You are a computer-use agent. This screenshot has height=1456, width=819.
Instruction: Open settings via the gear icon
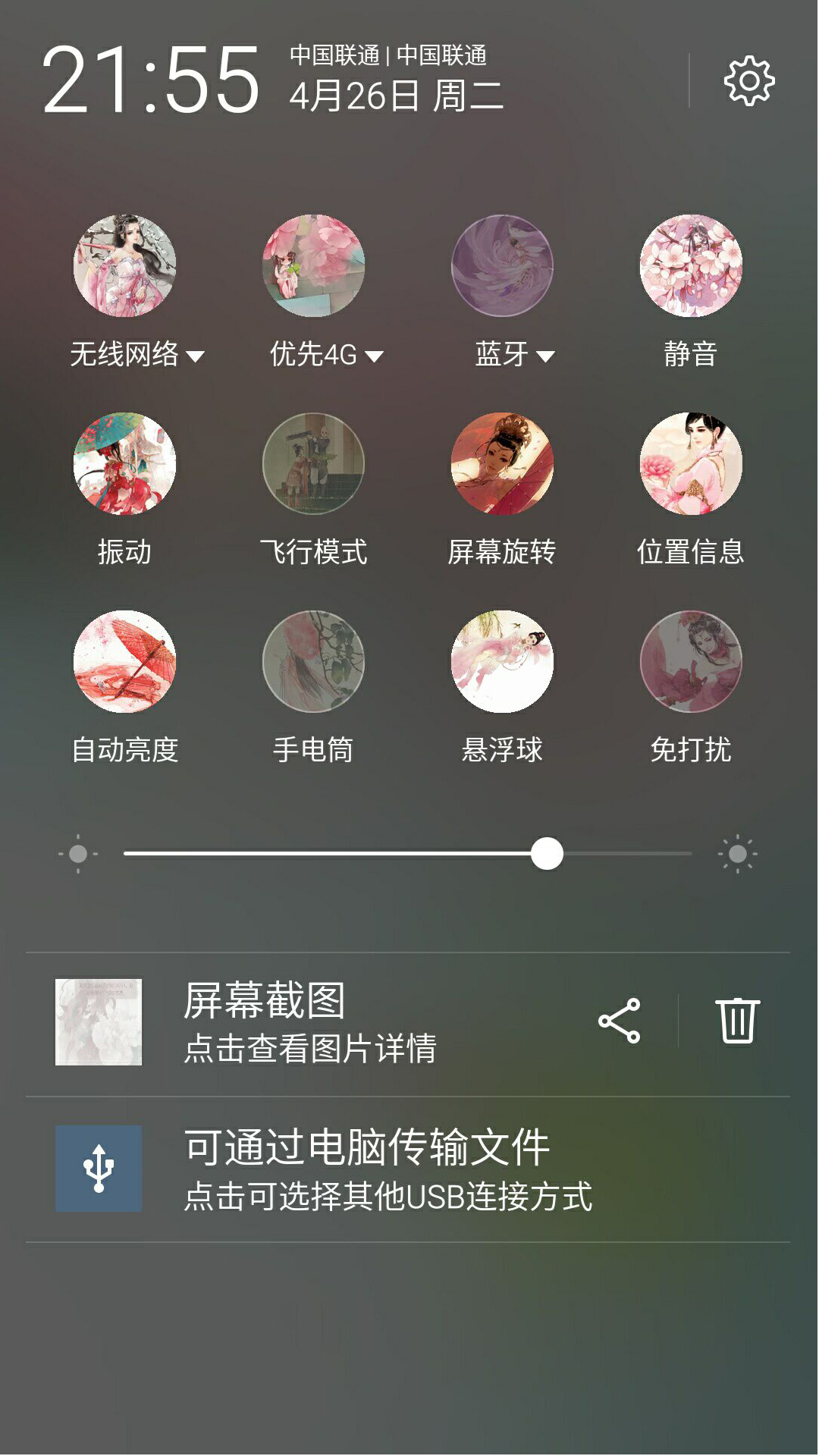point(749,80)
